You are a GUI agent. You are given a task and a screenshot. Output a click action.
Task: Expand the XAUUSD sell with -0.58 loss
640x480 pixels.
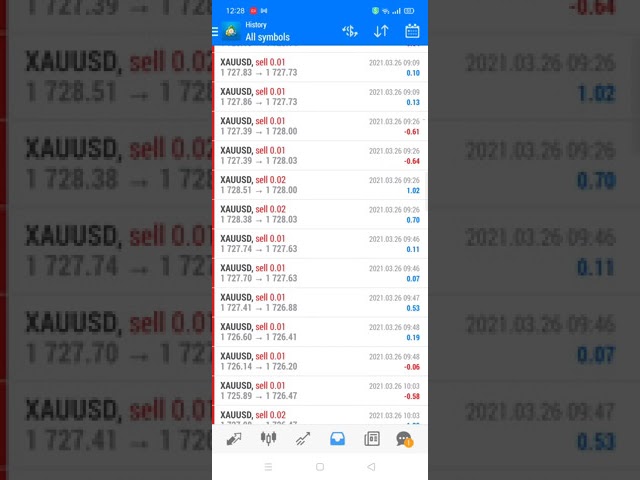tap(320, 390)
